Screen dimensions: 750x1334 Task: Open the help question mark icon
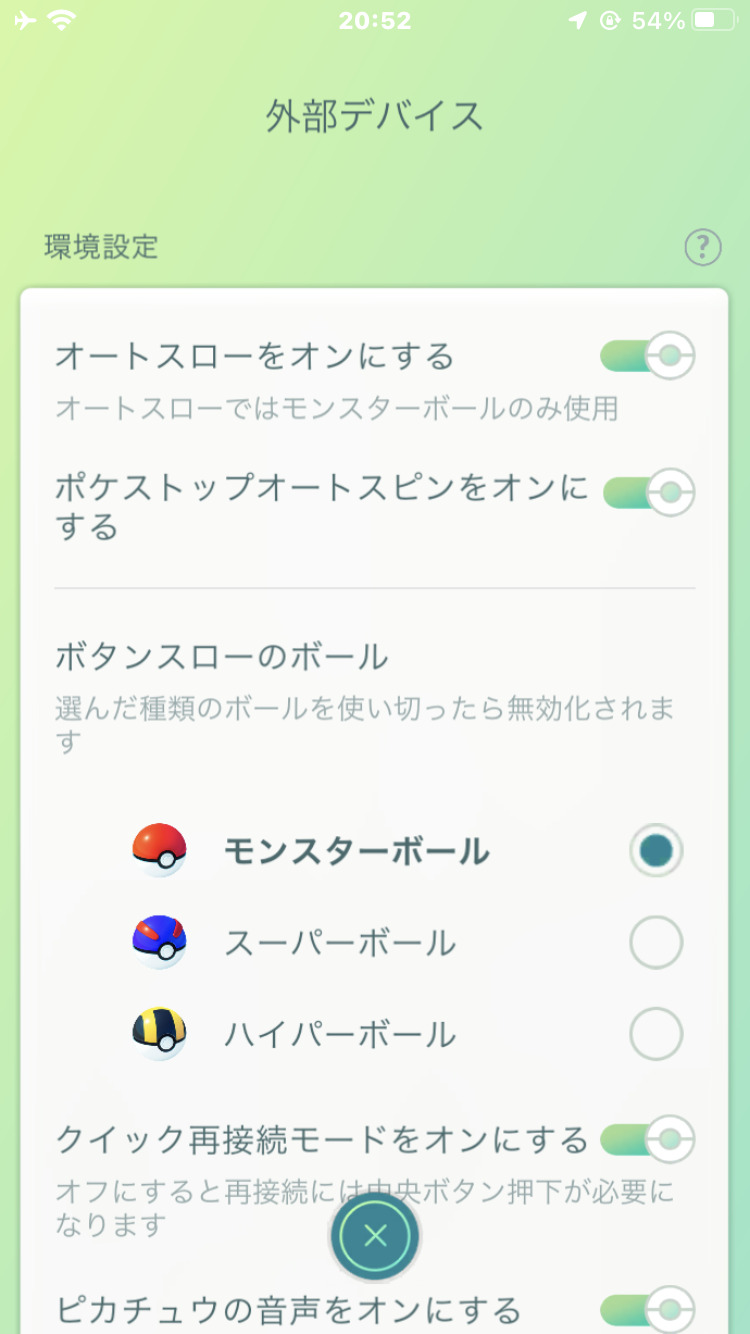(703, 247)
